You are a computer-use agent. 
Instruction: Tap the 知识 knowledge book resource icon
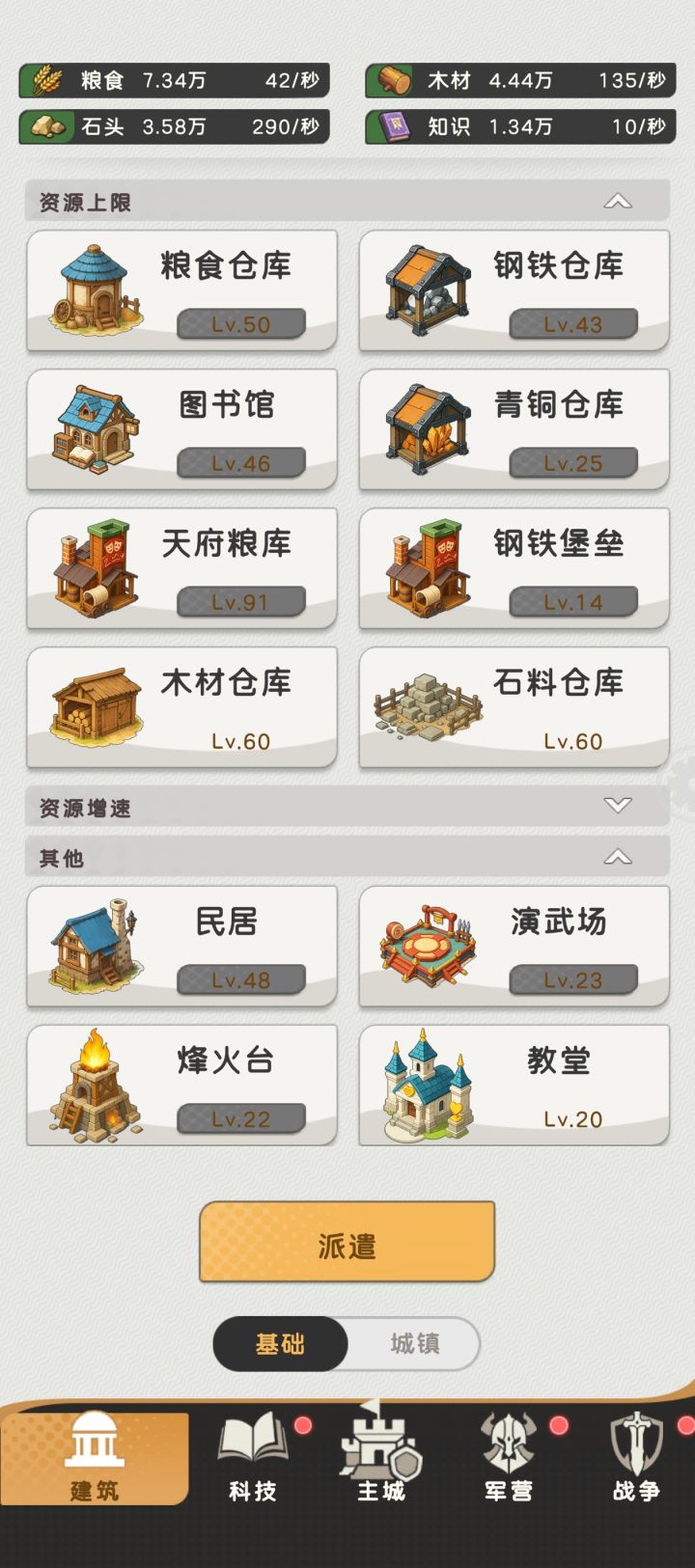[x=397, y=126]
